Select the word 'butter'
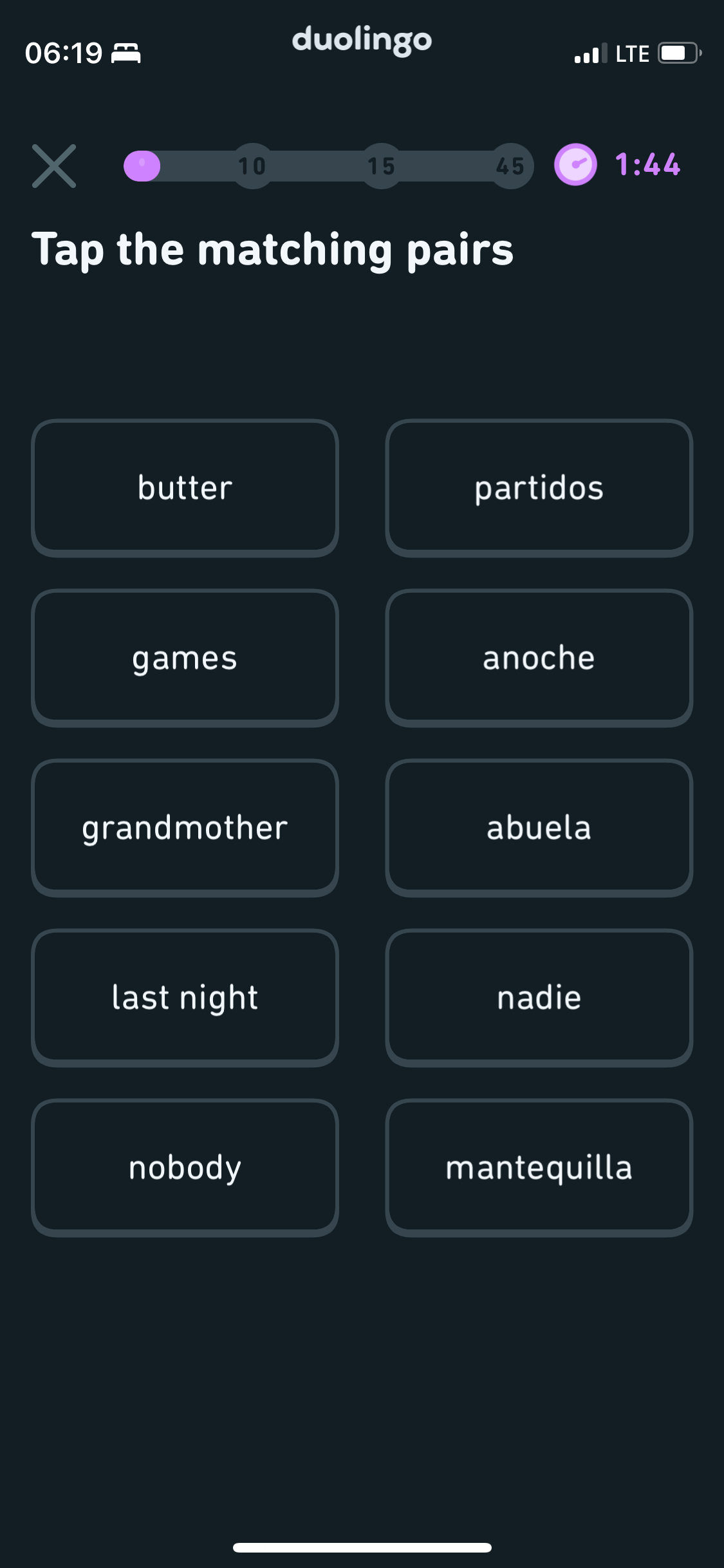 coord(185,488)
